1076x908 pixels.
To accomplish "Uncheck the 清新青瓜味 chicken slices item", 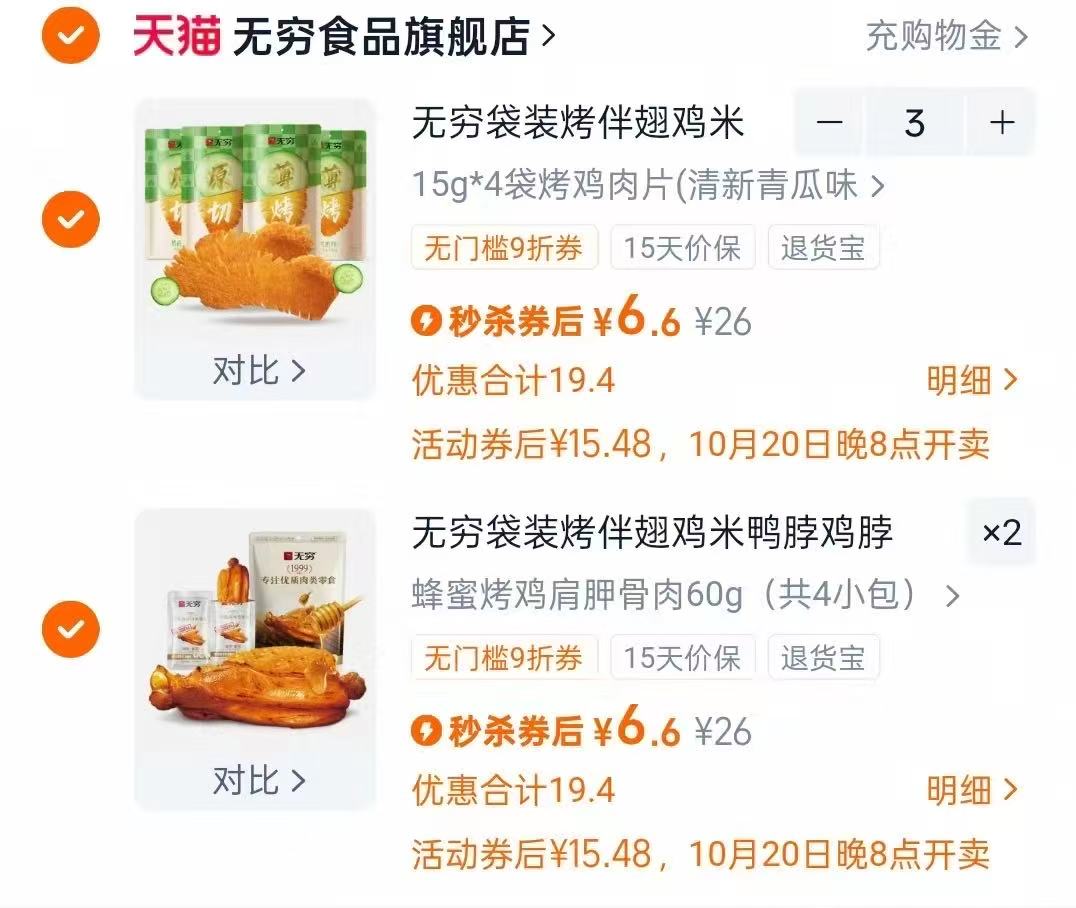I will coord(70,220).
